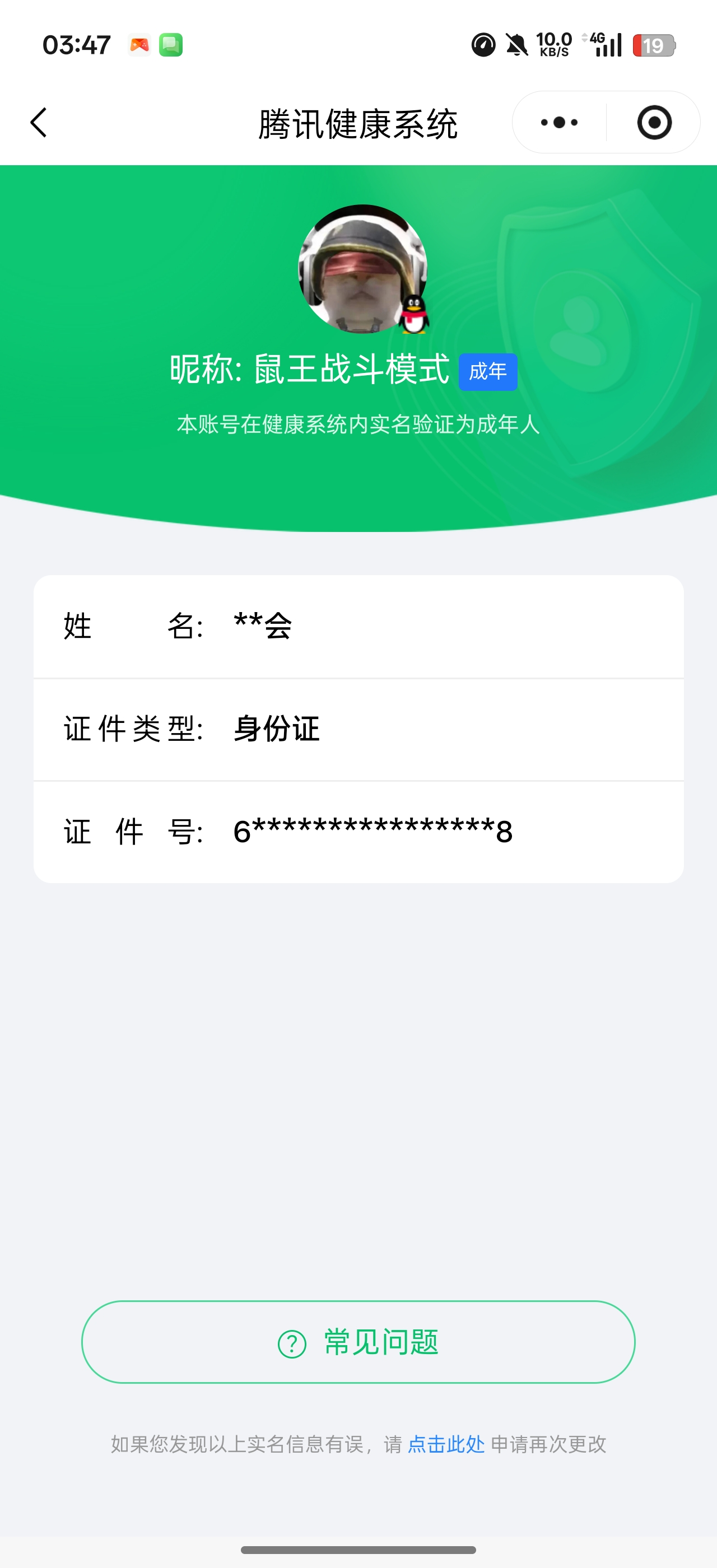Screen dimensions: 717x1568
Task: Close the mini program via circle icon
Action: [654, 123]
